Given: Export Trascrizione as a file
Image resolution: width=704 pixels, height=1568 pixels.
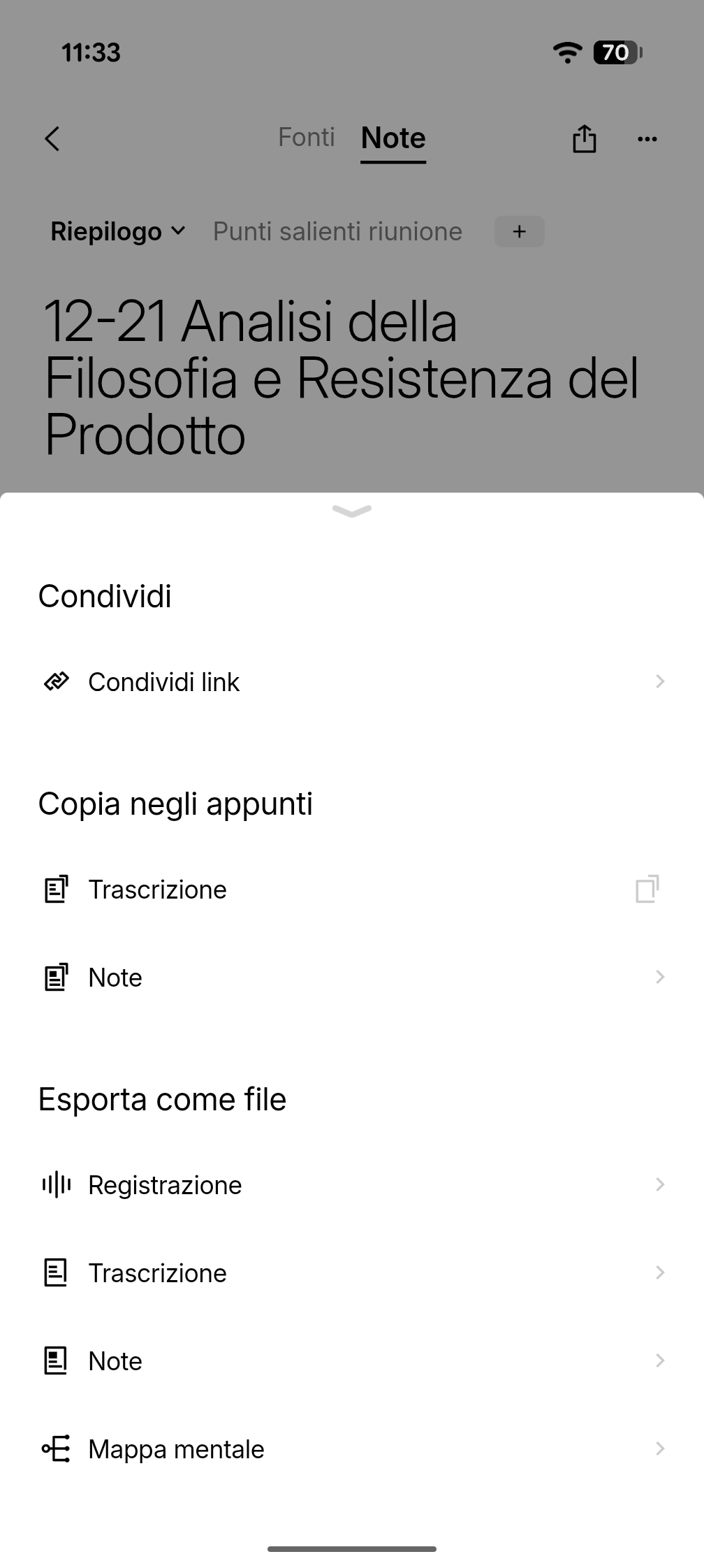Looking at the screenshot, I should (352, 1273).
